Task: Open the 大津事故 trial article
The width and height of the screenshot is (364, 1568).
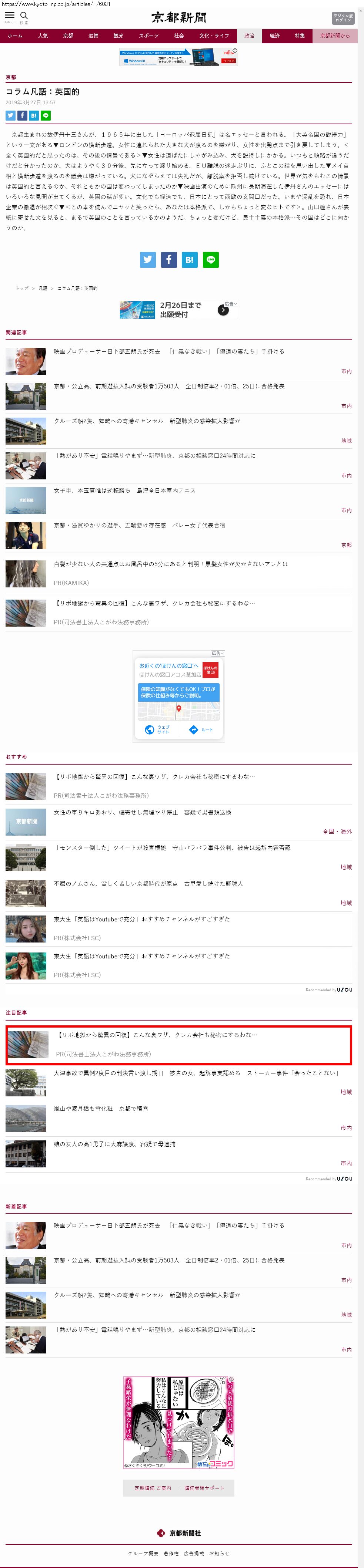Action: coord(195,1073)
